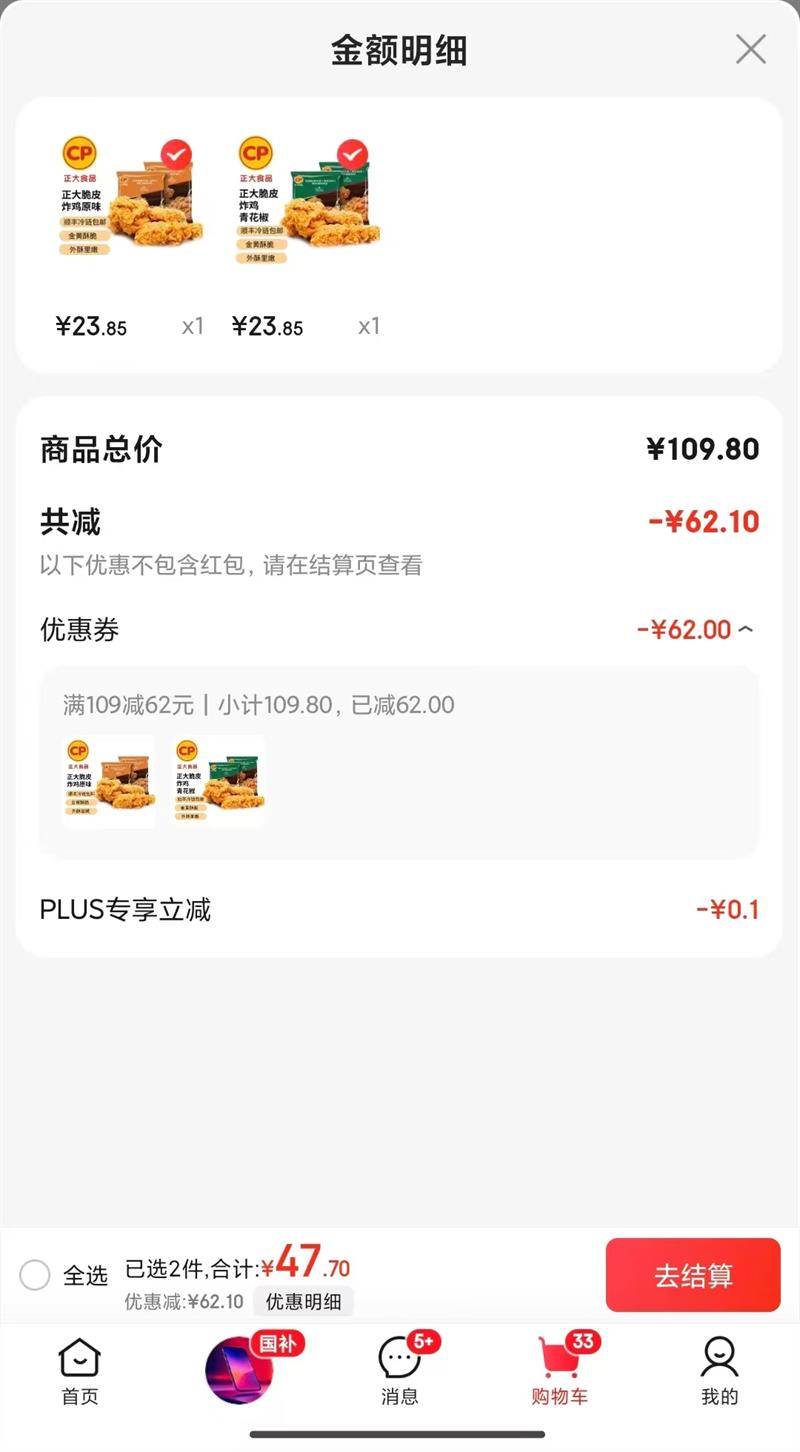Close the 金额明细 panel
Viewport: 800px width, 1452px height.
coord(750,49)
